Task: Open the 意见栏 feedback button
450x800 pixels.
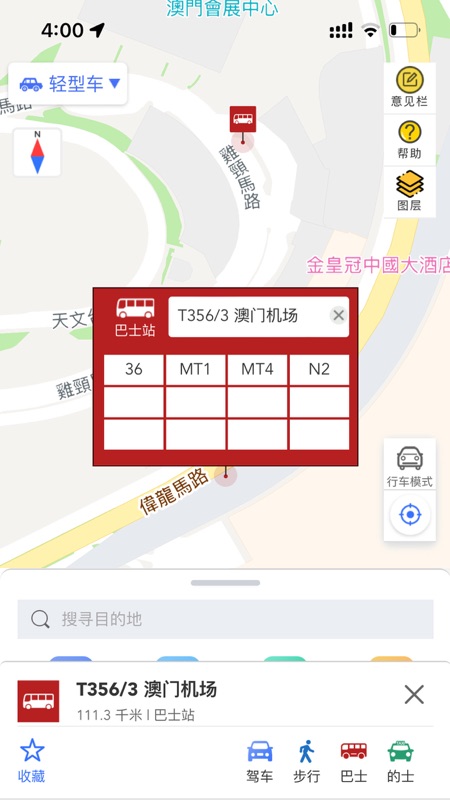Action: [410, 88]
